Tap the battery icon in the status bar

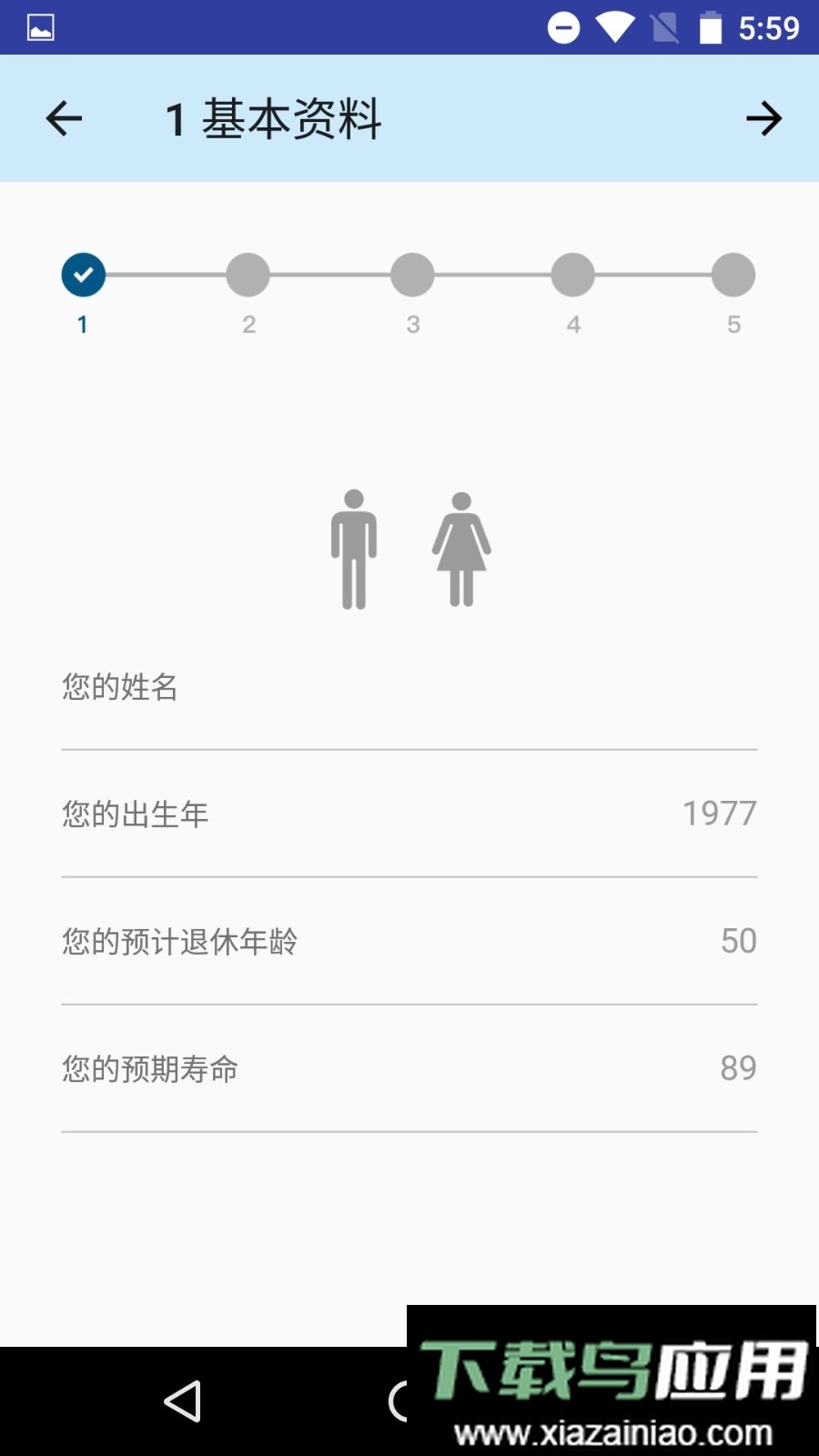point(711,28)
